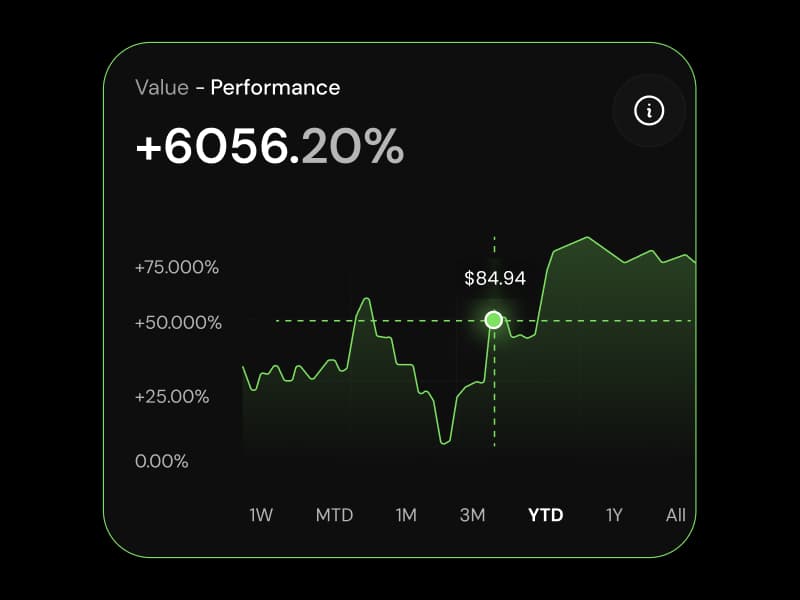Switch to 1Y range
Screen dimensions: 800x600
coord(614,515)
